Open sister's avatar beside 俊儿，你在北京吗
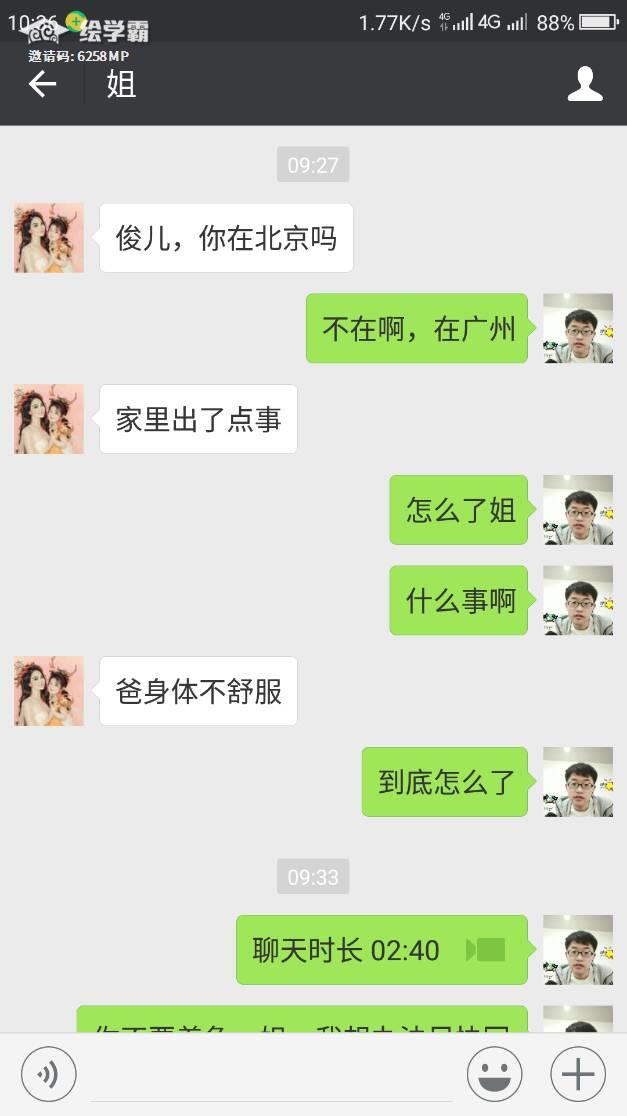 (49, 238)
